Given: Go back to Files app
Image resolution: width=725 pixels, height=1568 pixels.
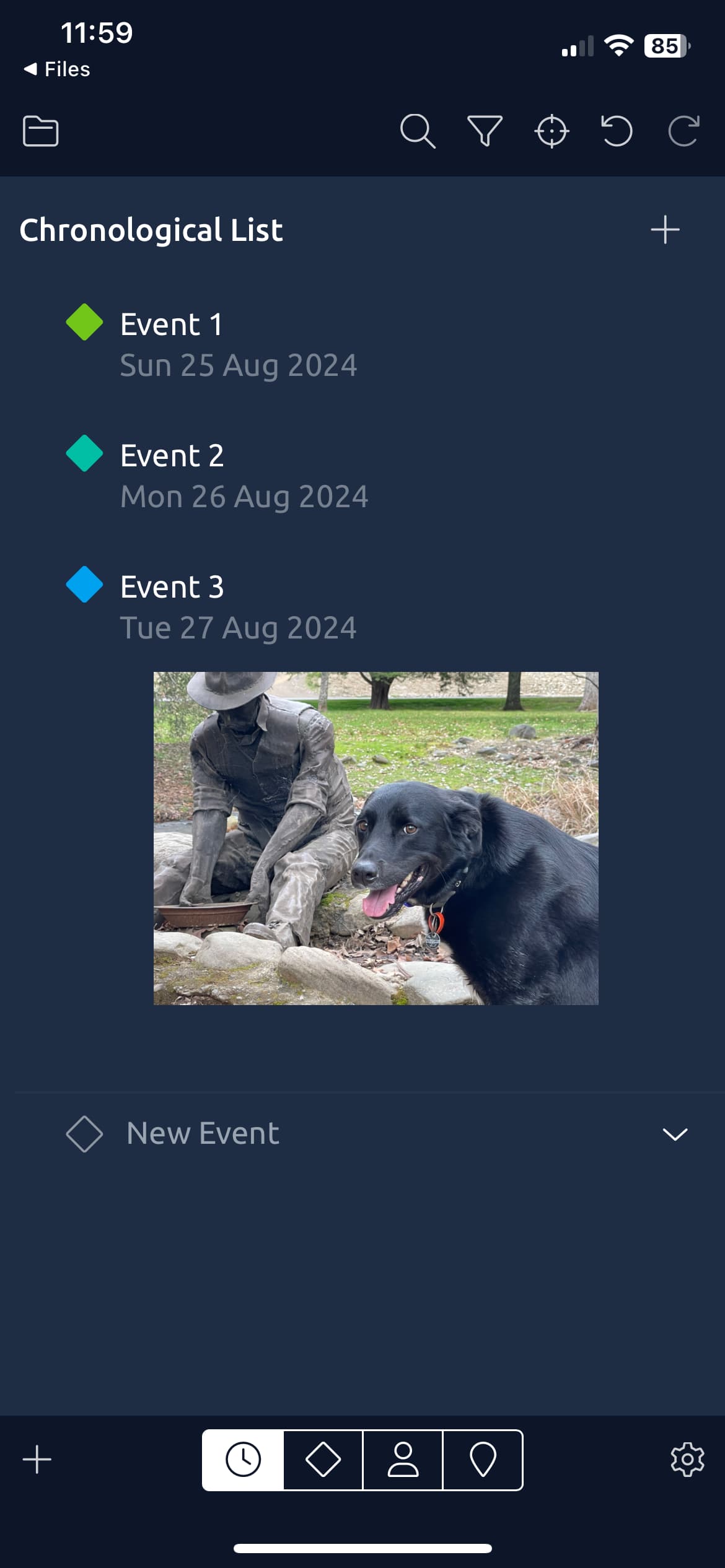Looking at the screenshot, I should pyautogui.click(x=57, y=69).
